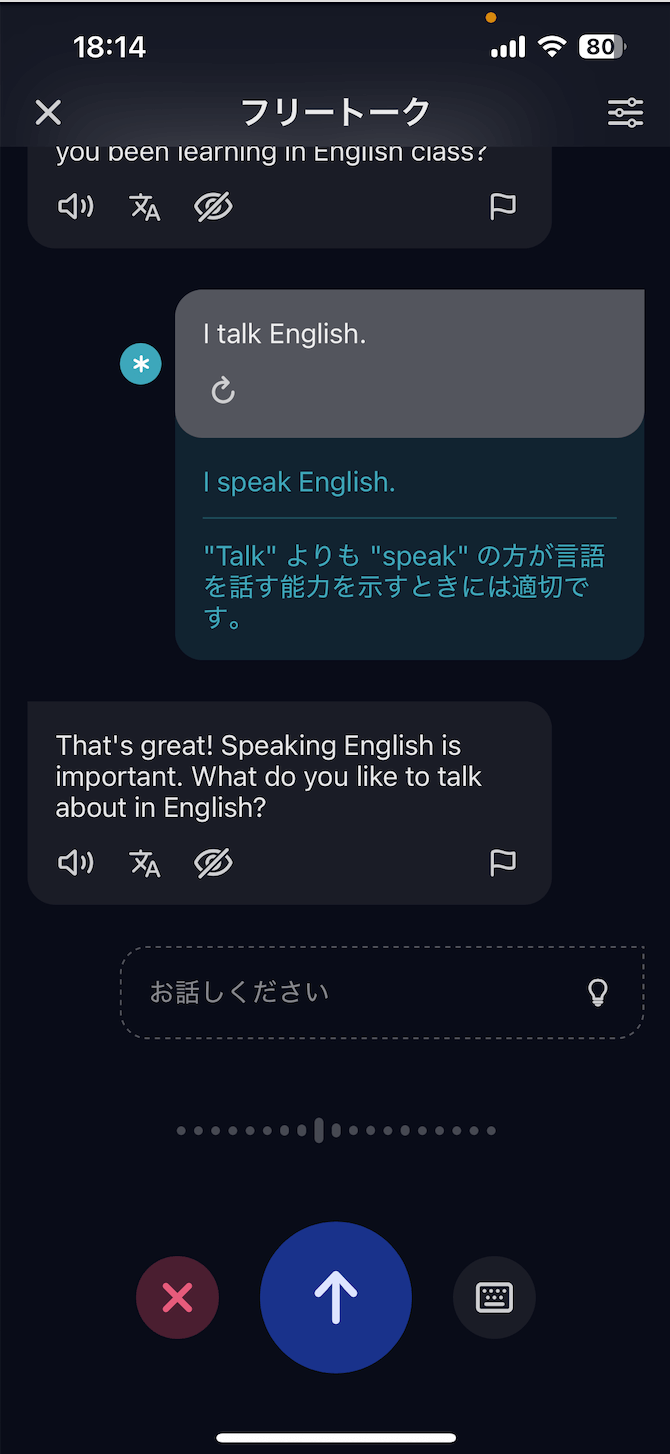Open the conversation settings sliders
Viewport: 670px width, 1454px height.
[x=625, y=112]
